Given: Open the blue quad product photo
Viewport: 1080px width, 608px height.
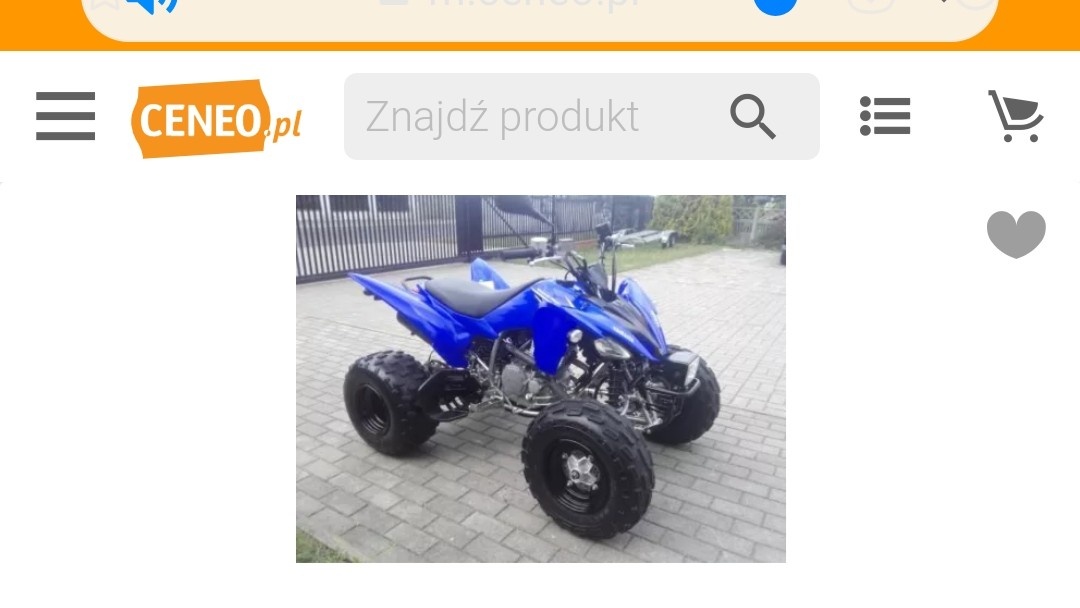Looking at the screenshot, I should pyautogui.click(x=540, y=378).
